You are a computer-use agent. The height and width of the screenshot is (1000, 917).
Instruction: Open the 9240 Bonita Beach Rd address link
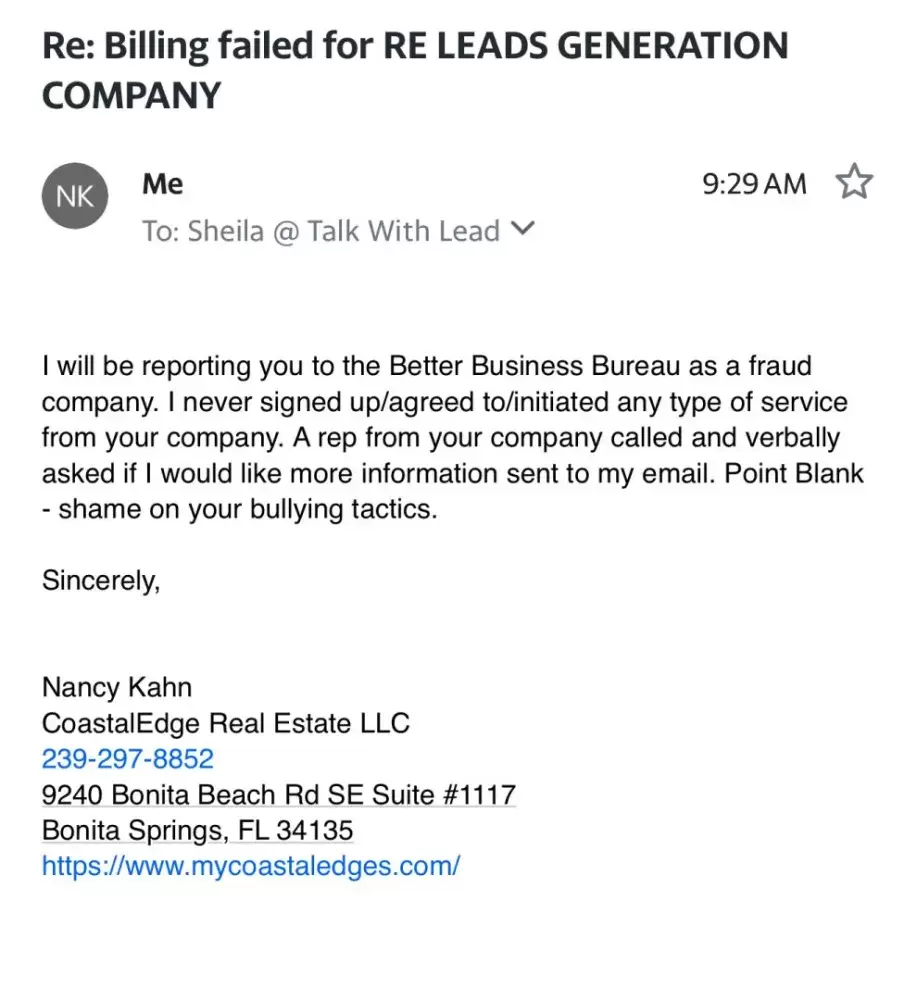(x=278, y=796)
